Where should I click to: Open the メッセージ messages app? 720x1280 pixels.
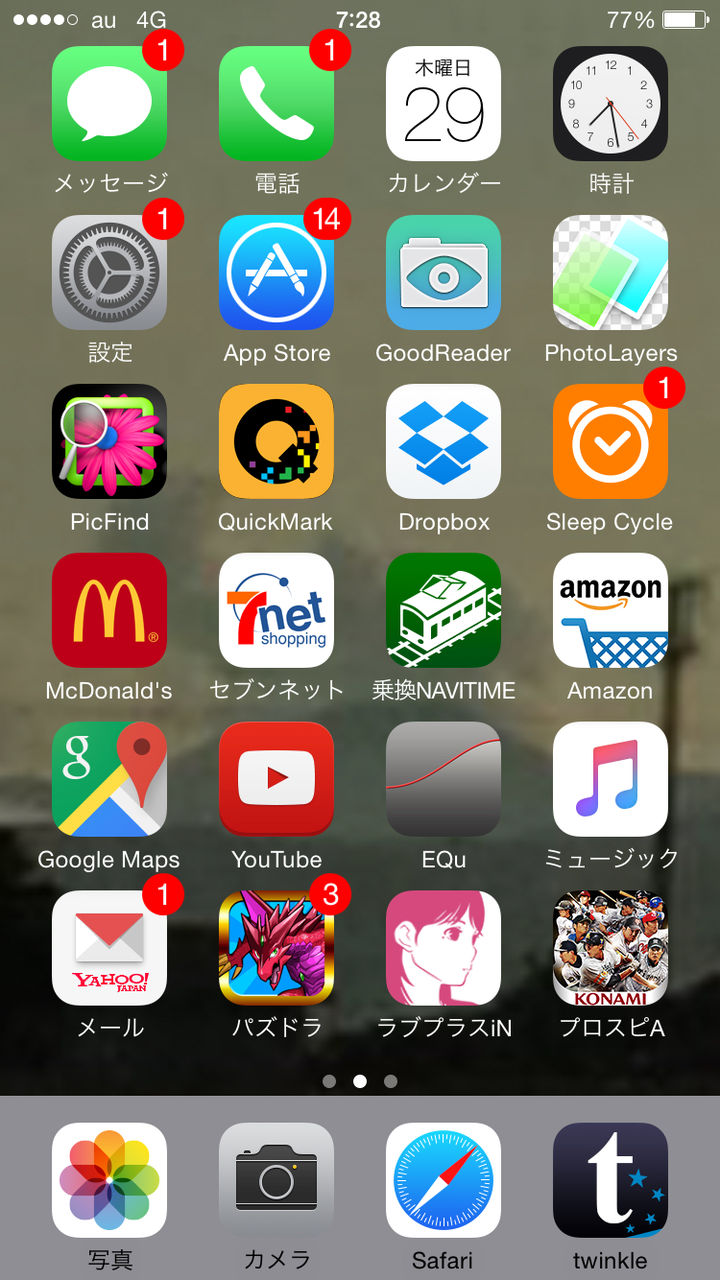109,103
